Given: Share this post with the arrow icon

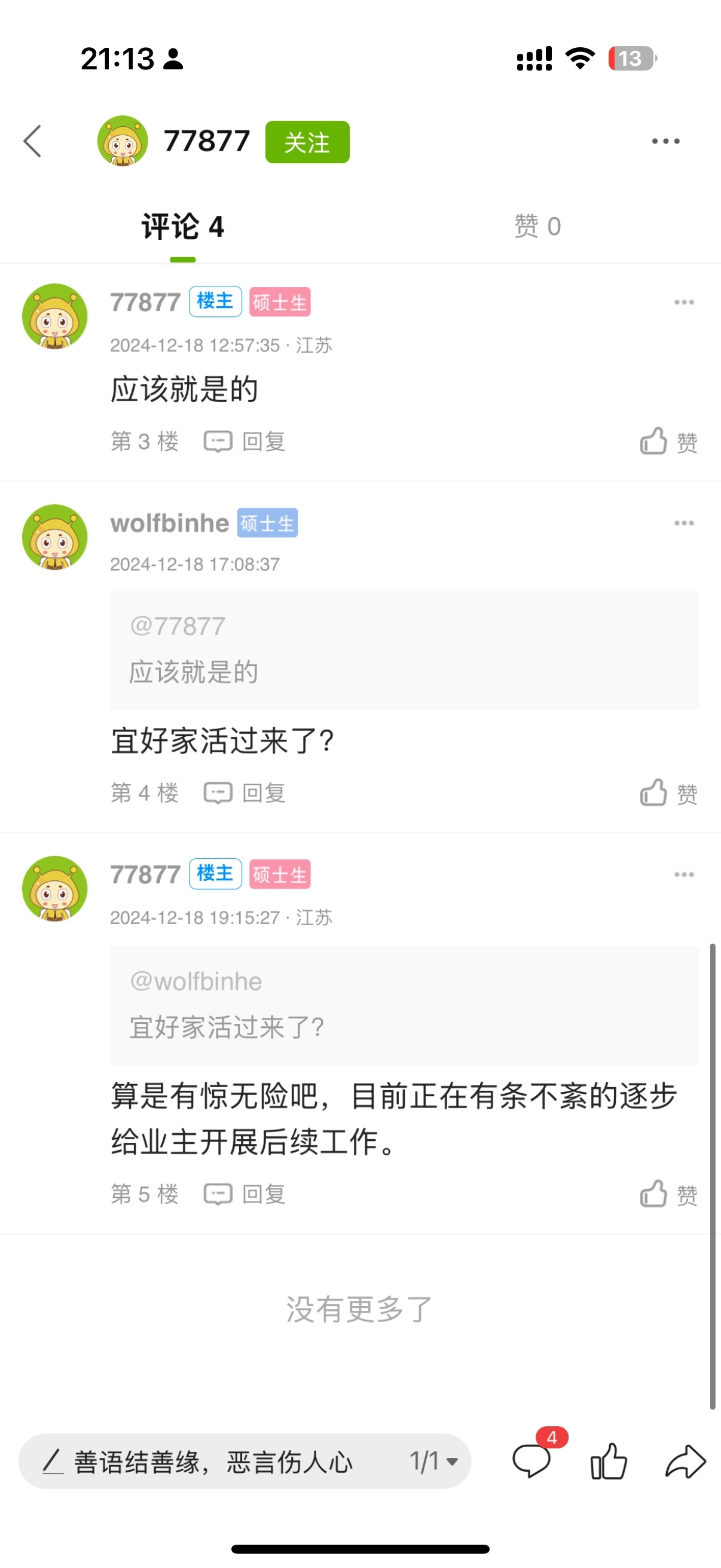Looking at the screenshot, I should pos(686,1461).
